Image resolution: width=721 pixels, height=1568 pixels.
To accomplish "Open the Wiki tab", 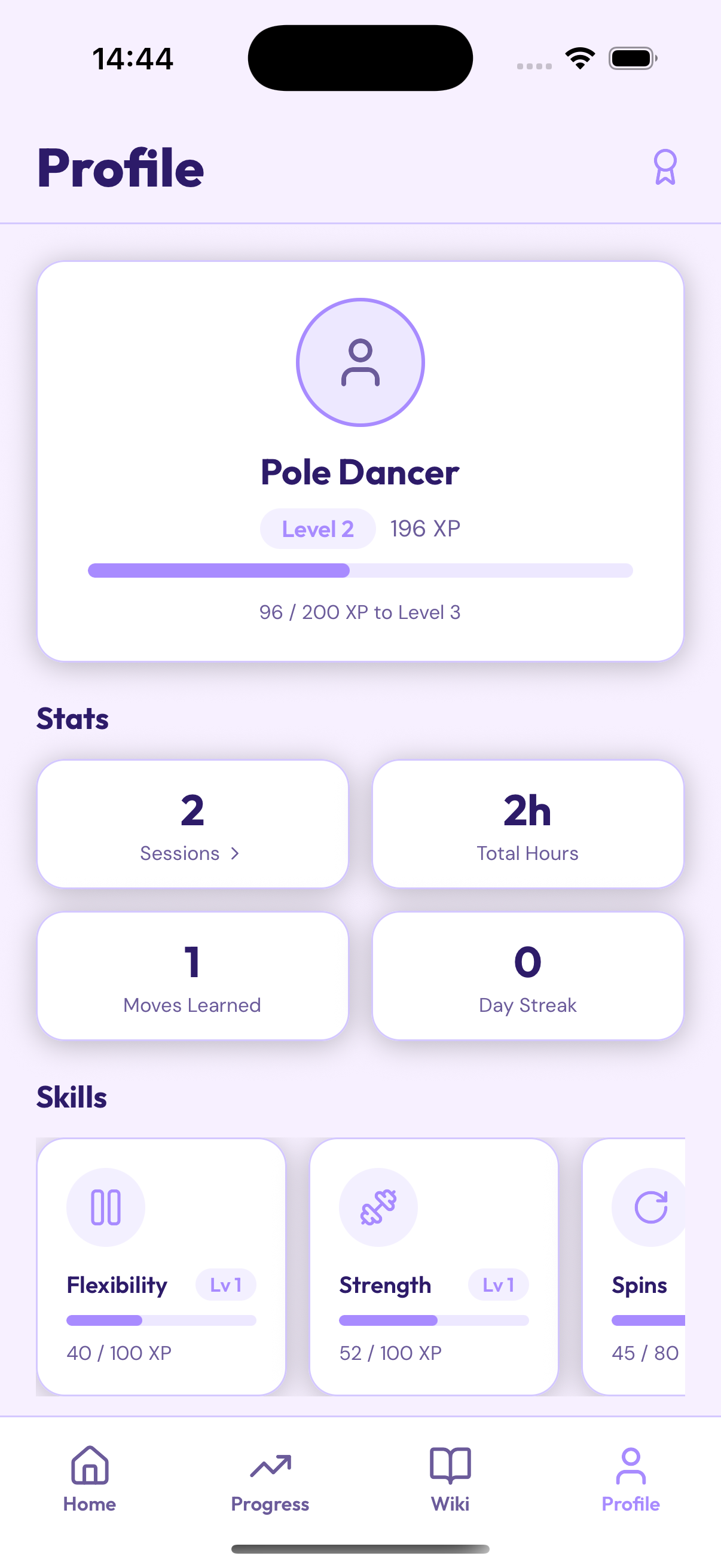I will (x=450, y=1479).
